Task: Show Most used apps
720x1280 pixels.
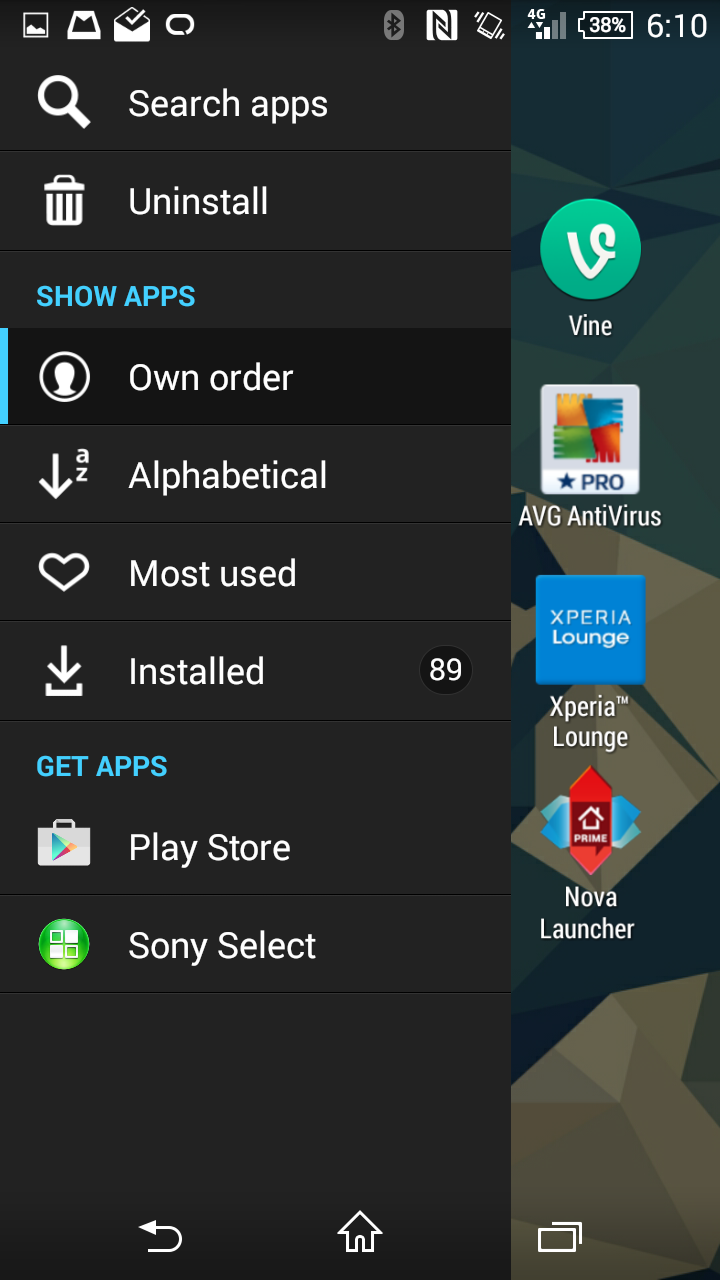Action: coord(212,574)
